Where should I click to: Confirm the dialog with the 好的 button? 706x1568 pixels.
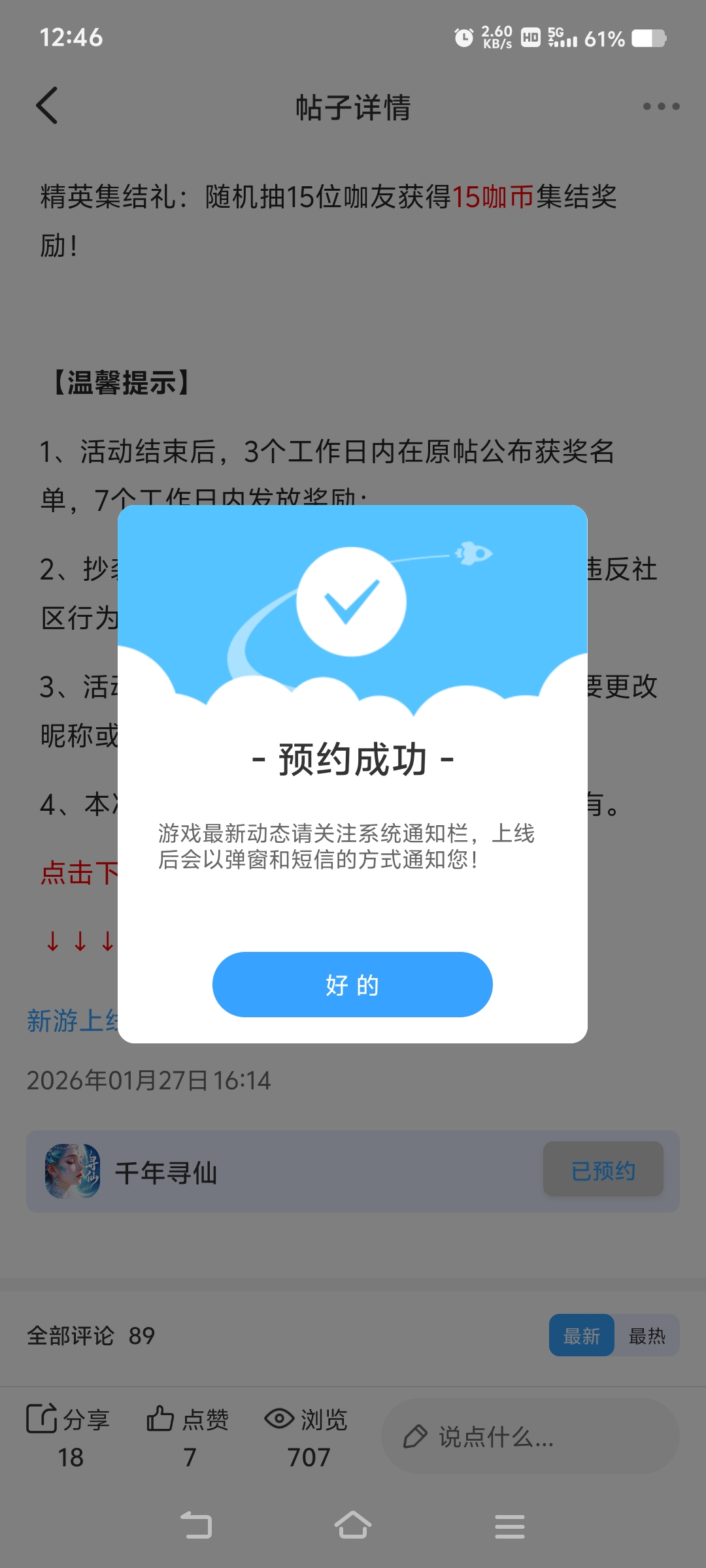click(x=352, y=984)
